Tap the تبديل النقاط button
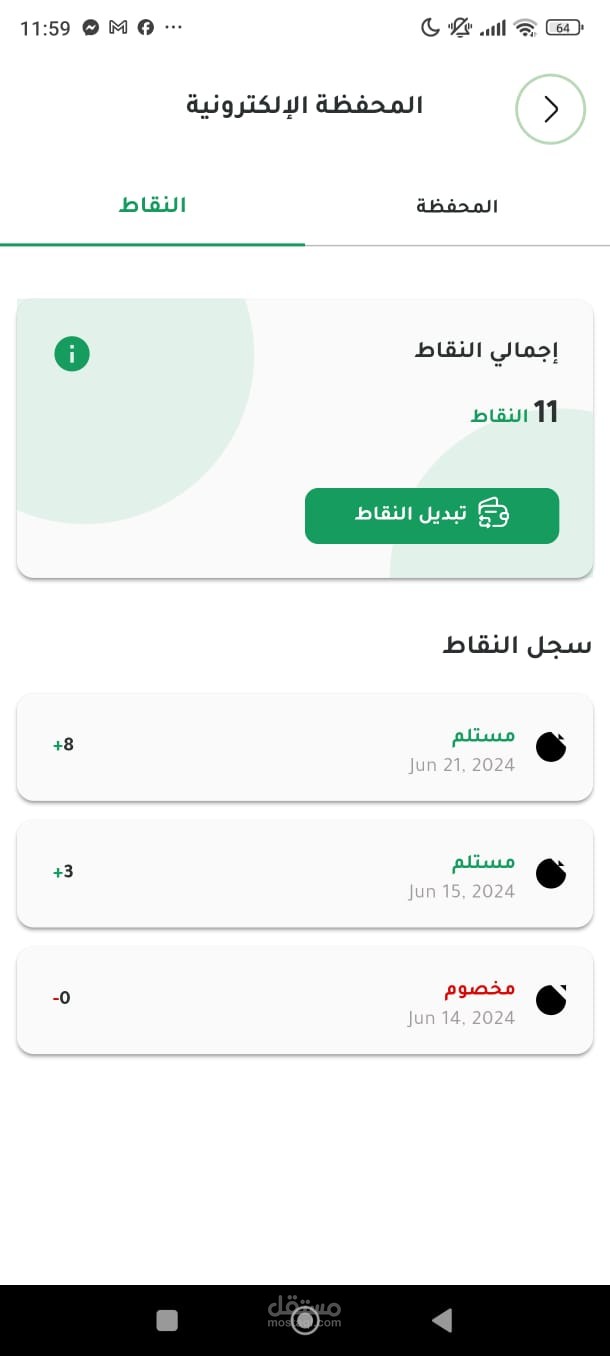Screen dimensions: 610x1356 tap(432, 516)
